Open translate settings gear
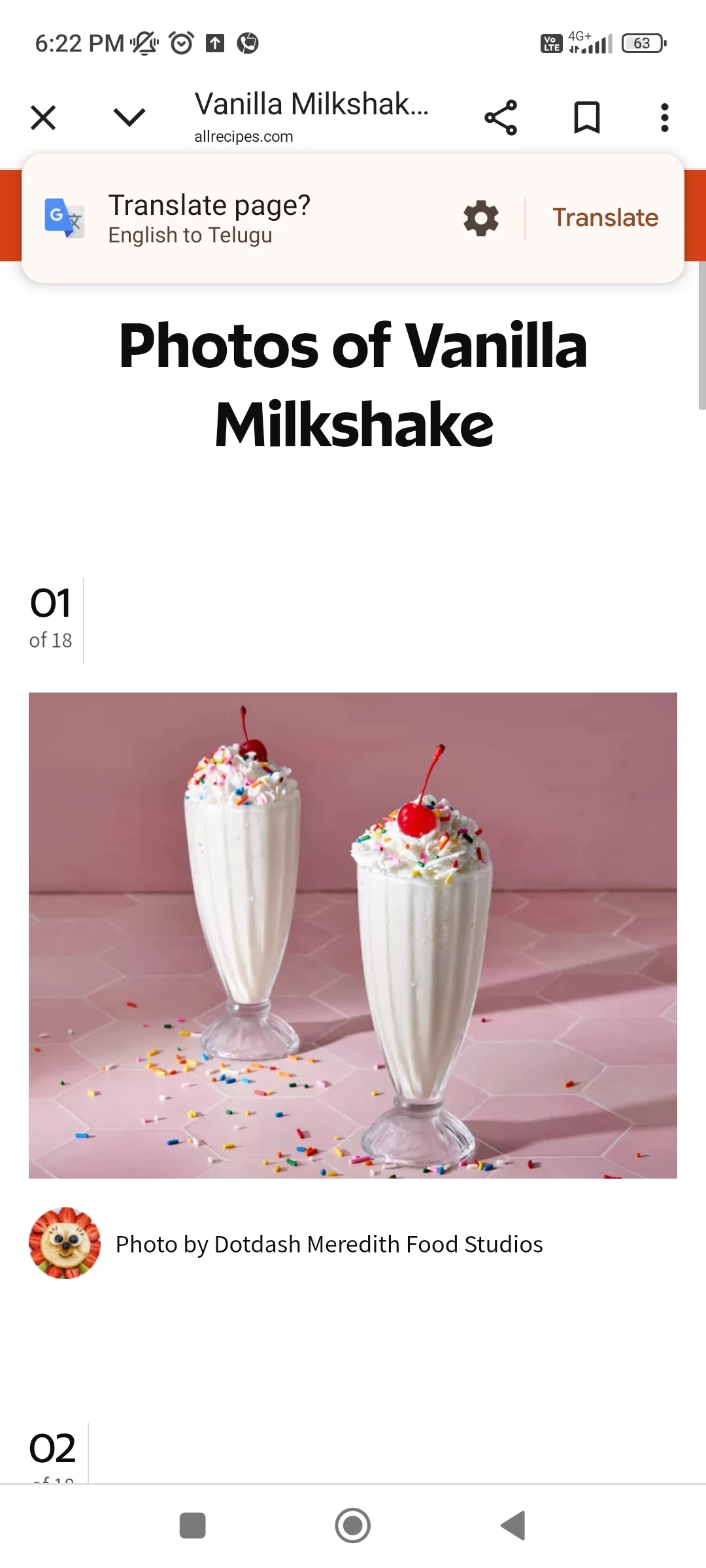Screen dimensions: 706x1568 coord(481,218)
